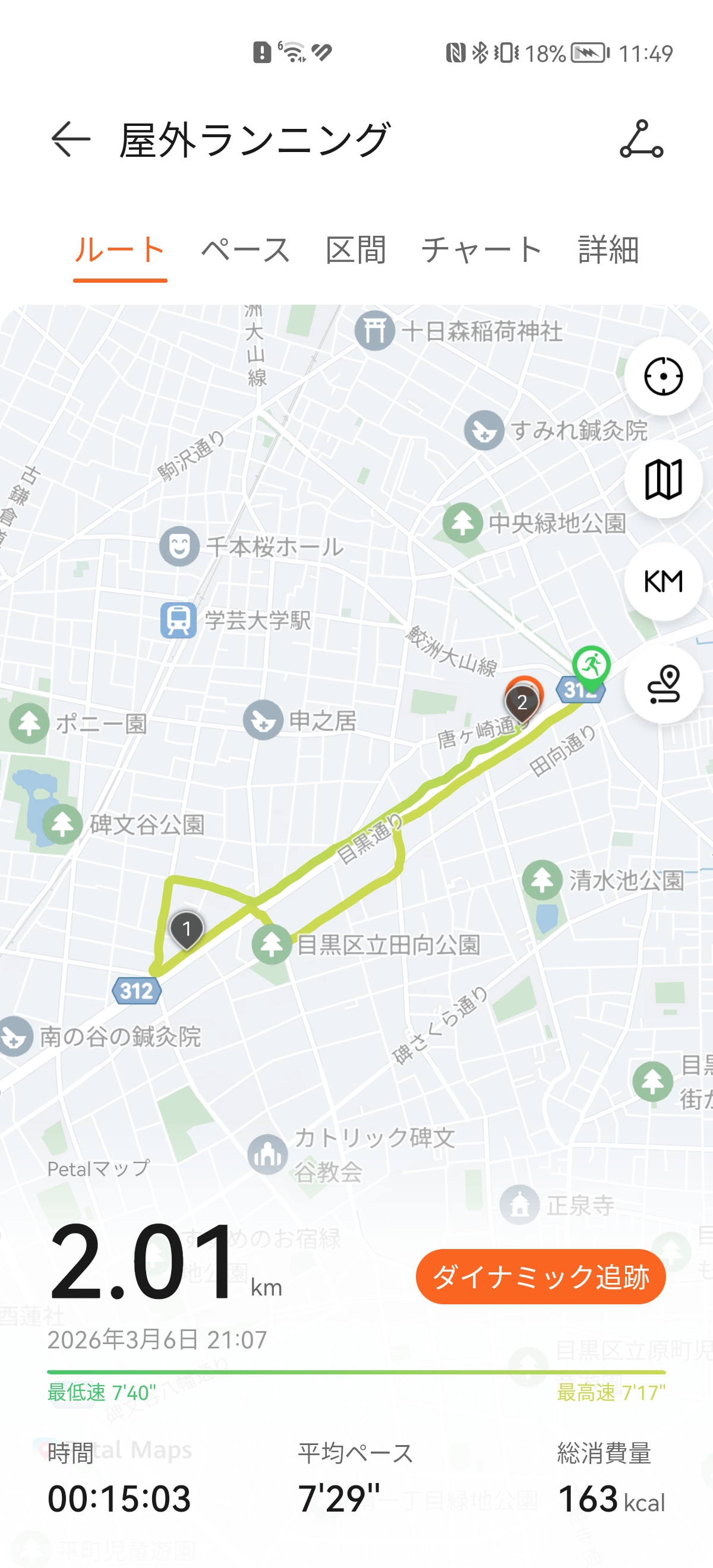
Task: Show the 詳細 tab
Action: [608, 250]
